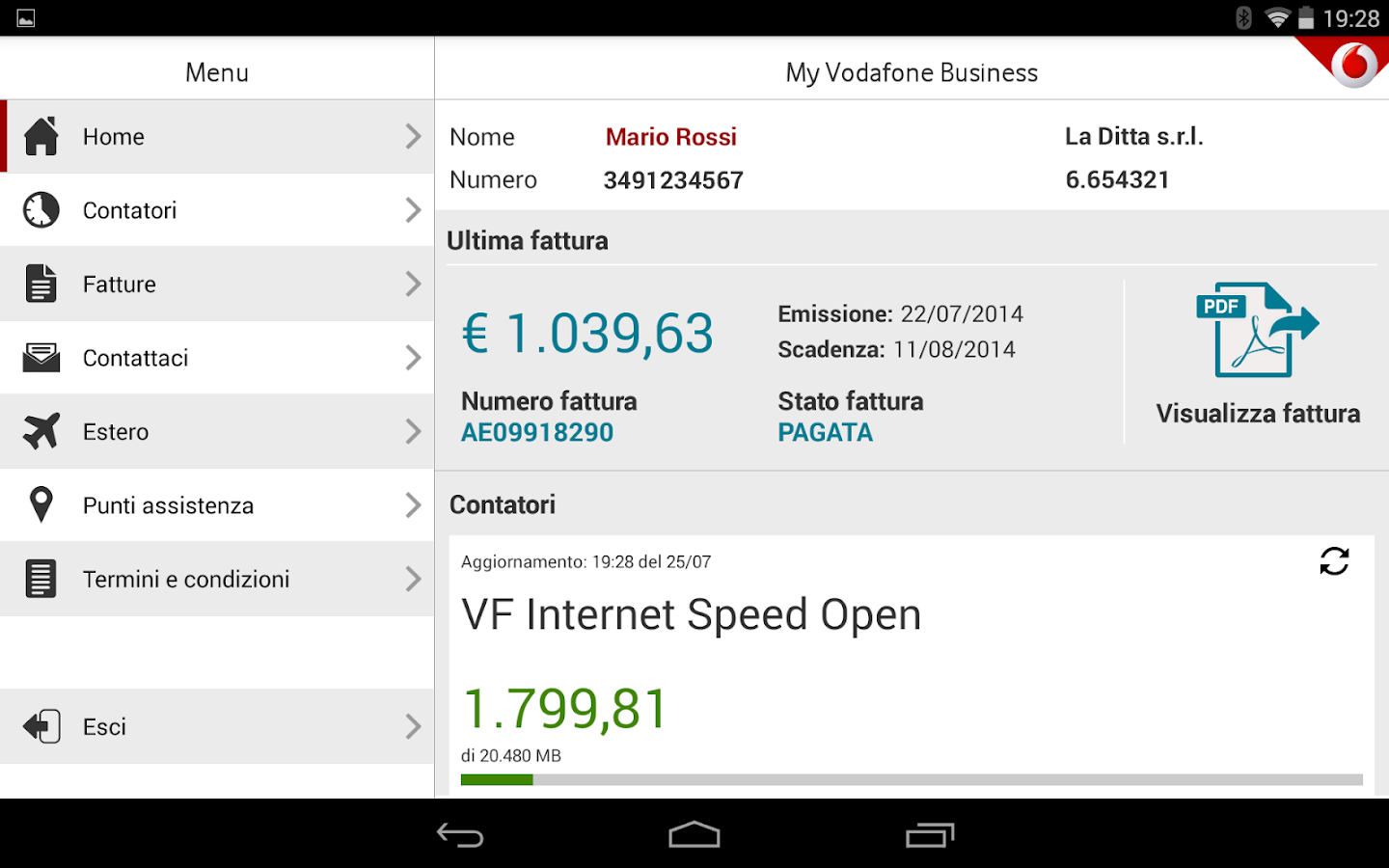This screenshot has height=868, width=1389.
Task: Open the Estero roaming section
Action: 217,432
